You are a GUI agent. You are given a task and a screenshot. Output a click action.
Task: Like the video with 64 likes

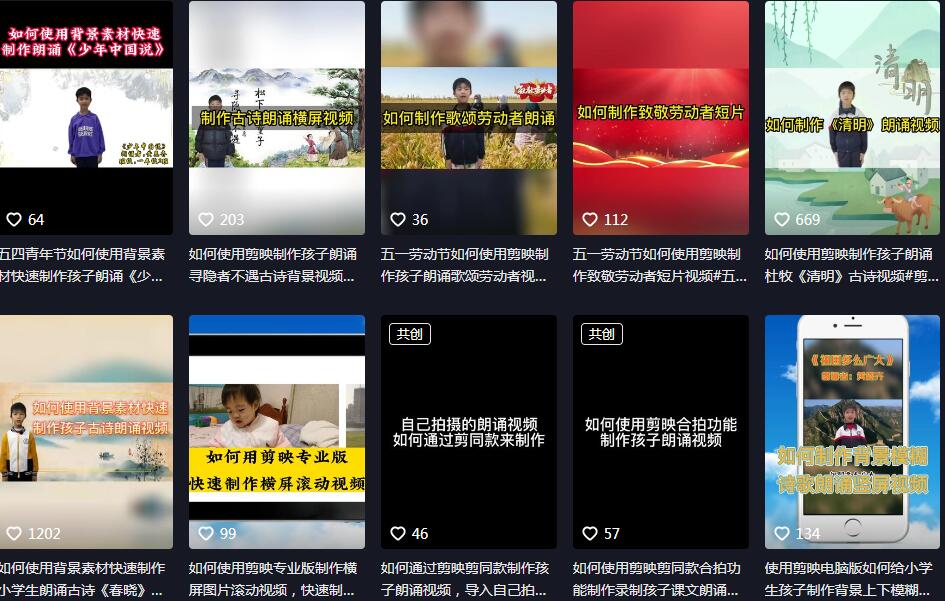(14, 219)
